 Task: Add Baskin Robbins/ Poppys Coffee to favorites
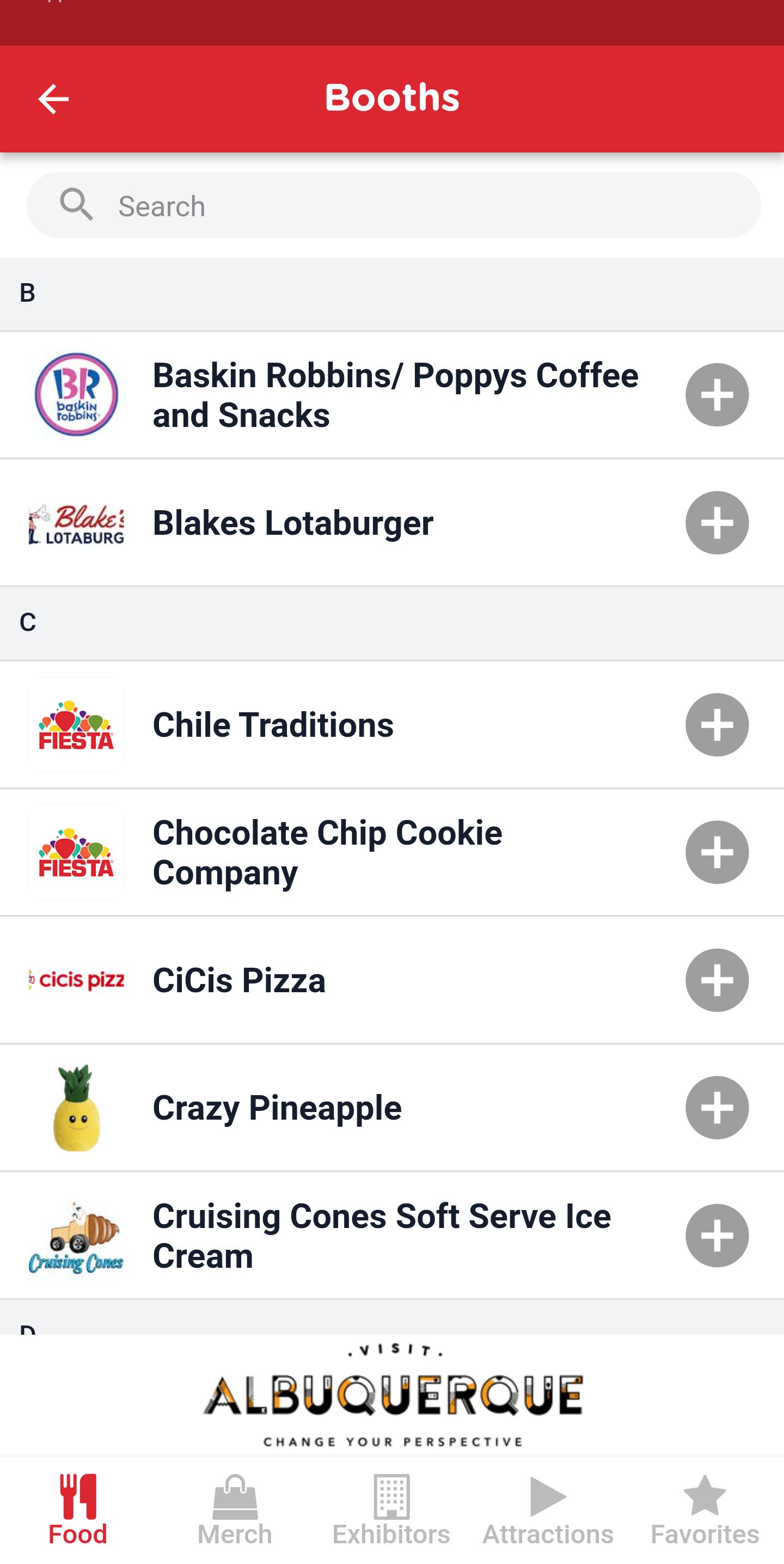(716, 395)
